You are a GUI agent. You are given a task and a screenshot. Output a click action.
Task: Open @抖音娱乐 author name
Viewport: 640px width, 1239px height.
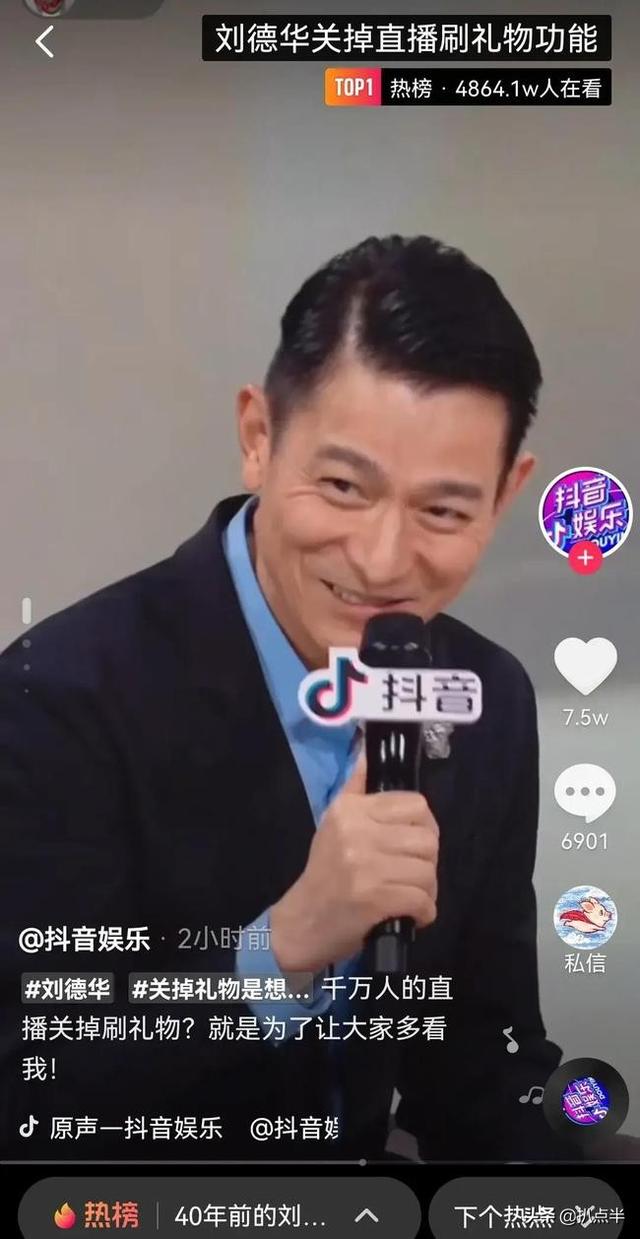pyautogui.click(x=85, y=939)
